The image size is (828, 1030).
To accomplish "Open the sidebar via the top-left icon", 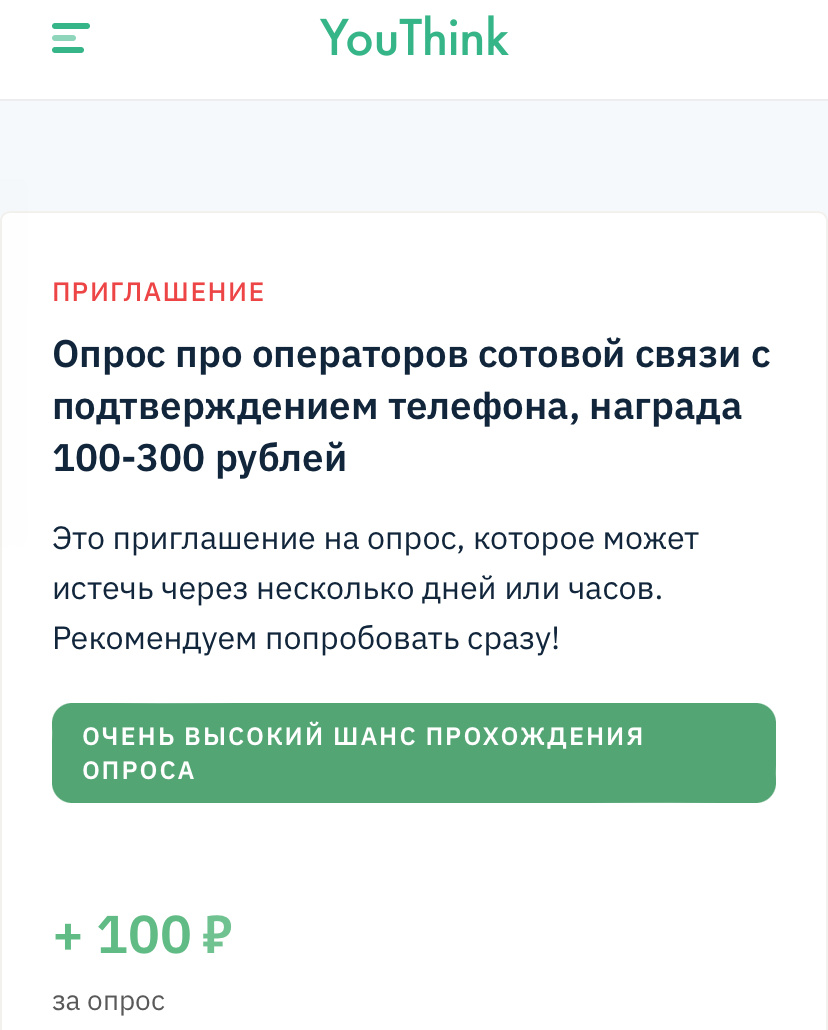I will coord(70,38).
